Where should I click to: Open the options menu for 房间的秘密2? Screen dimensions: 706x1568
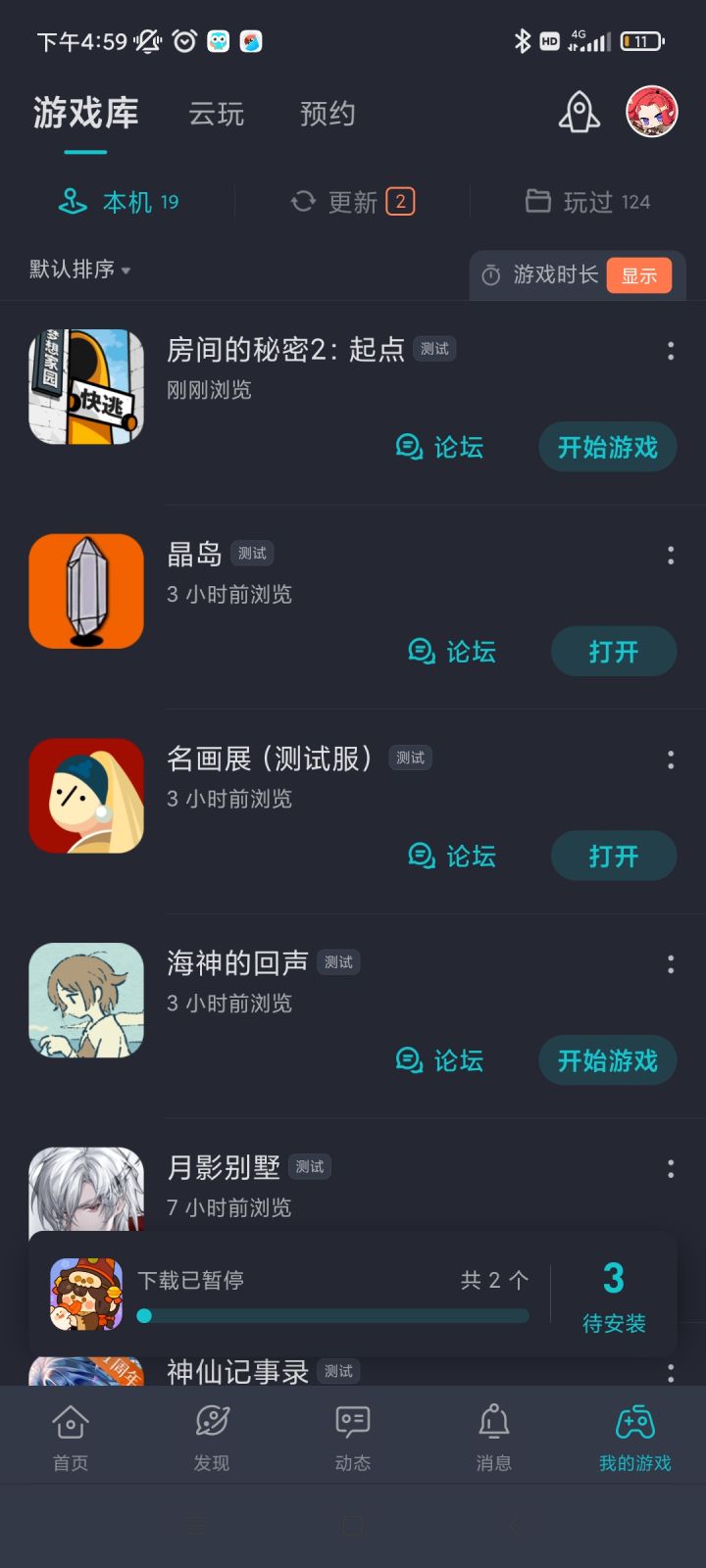coord(670,351)
